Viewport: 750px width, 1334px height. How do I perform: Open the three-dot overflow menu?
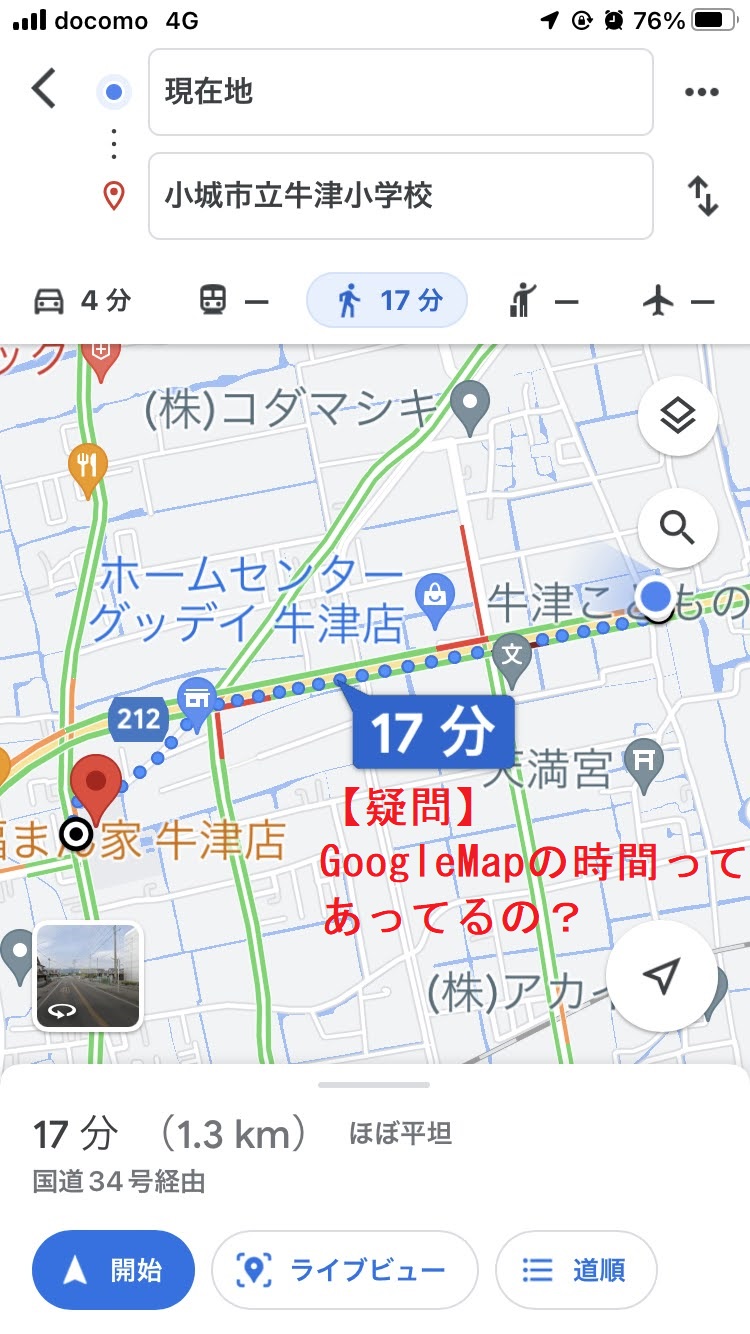(x=702, y=92)
